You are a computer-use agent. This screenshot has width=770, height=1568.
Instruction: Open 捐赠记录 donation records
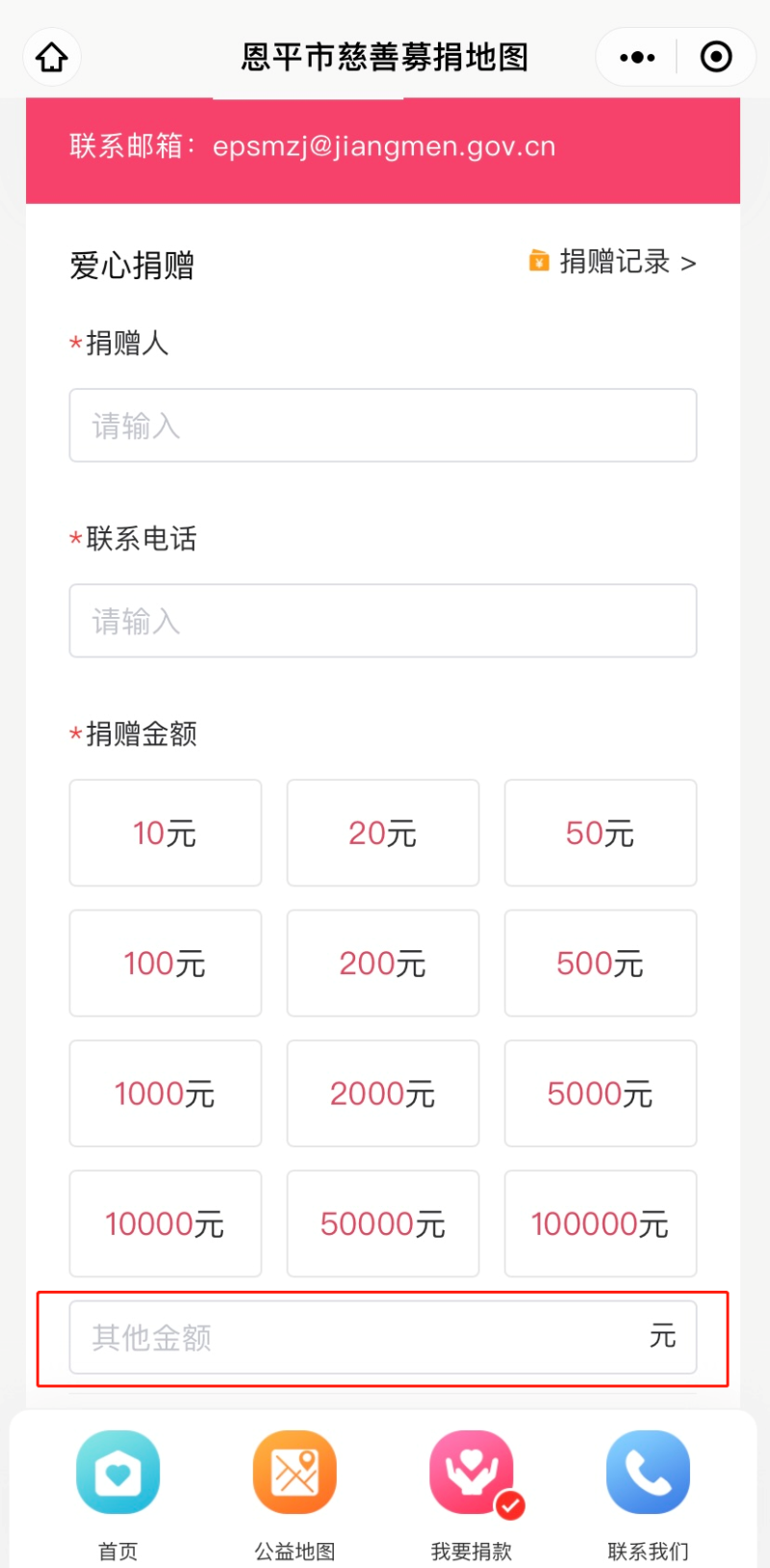pos(614,262)
